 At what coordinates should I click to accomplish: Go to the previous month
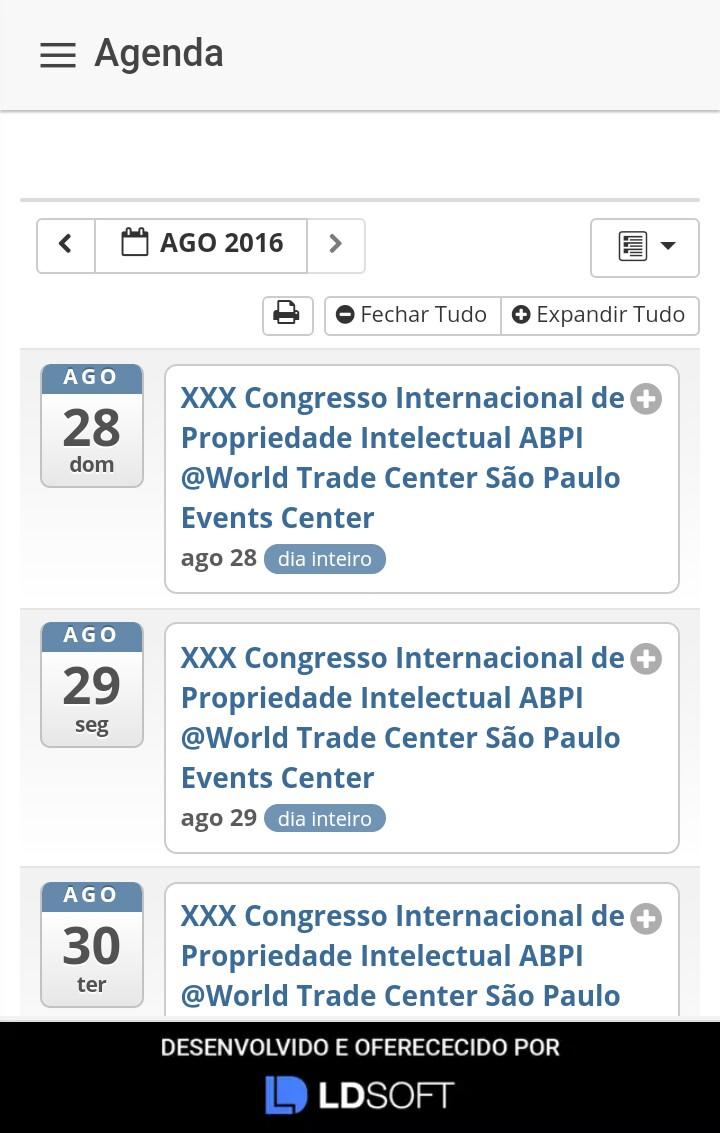(66, 245)
